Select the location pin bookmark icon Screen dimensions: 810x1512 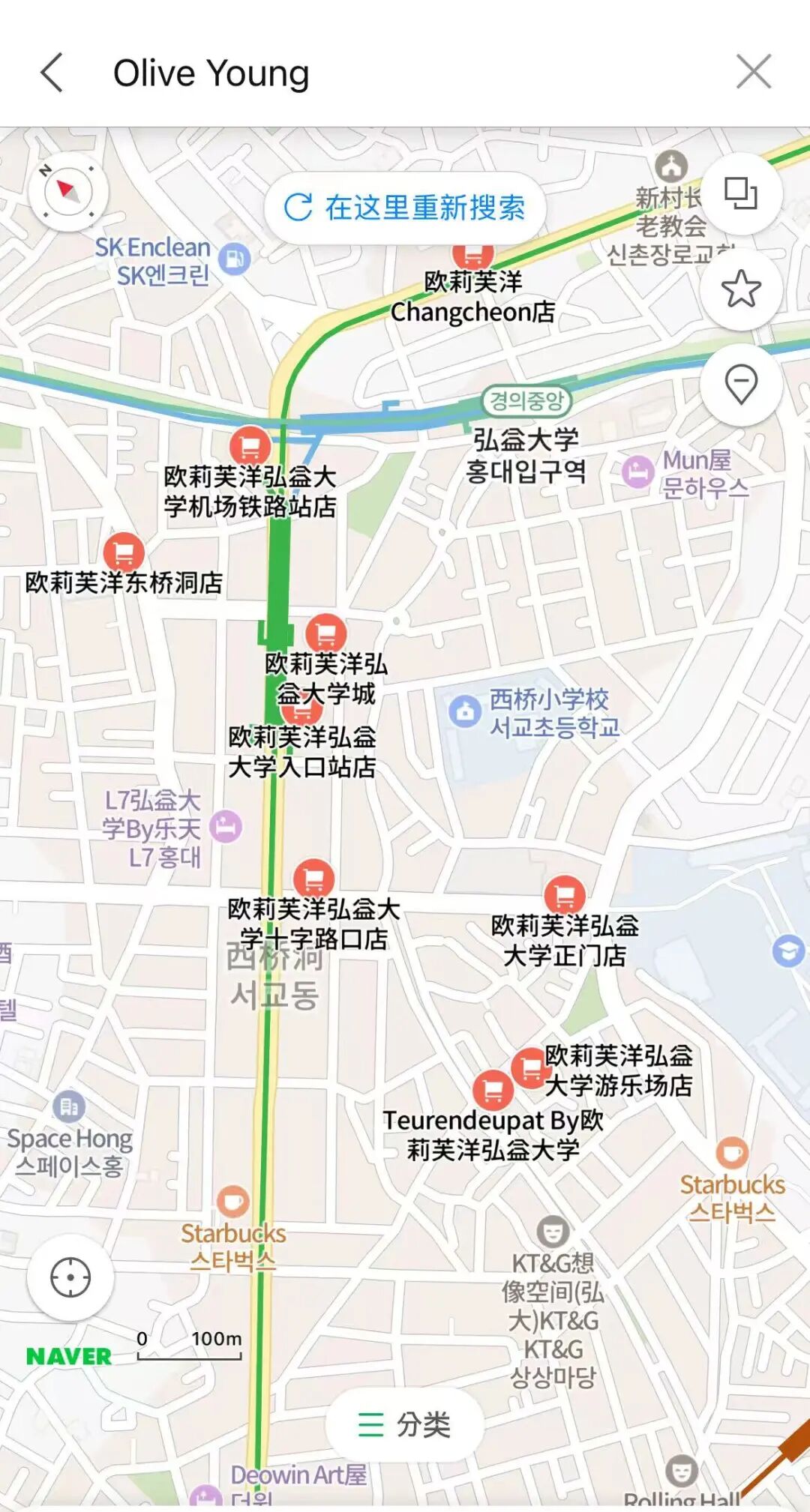(741, 384)
